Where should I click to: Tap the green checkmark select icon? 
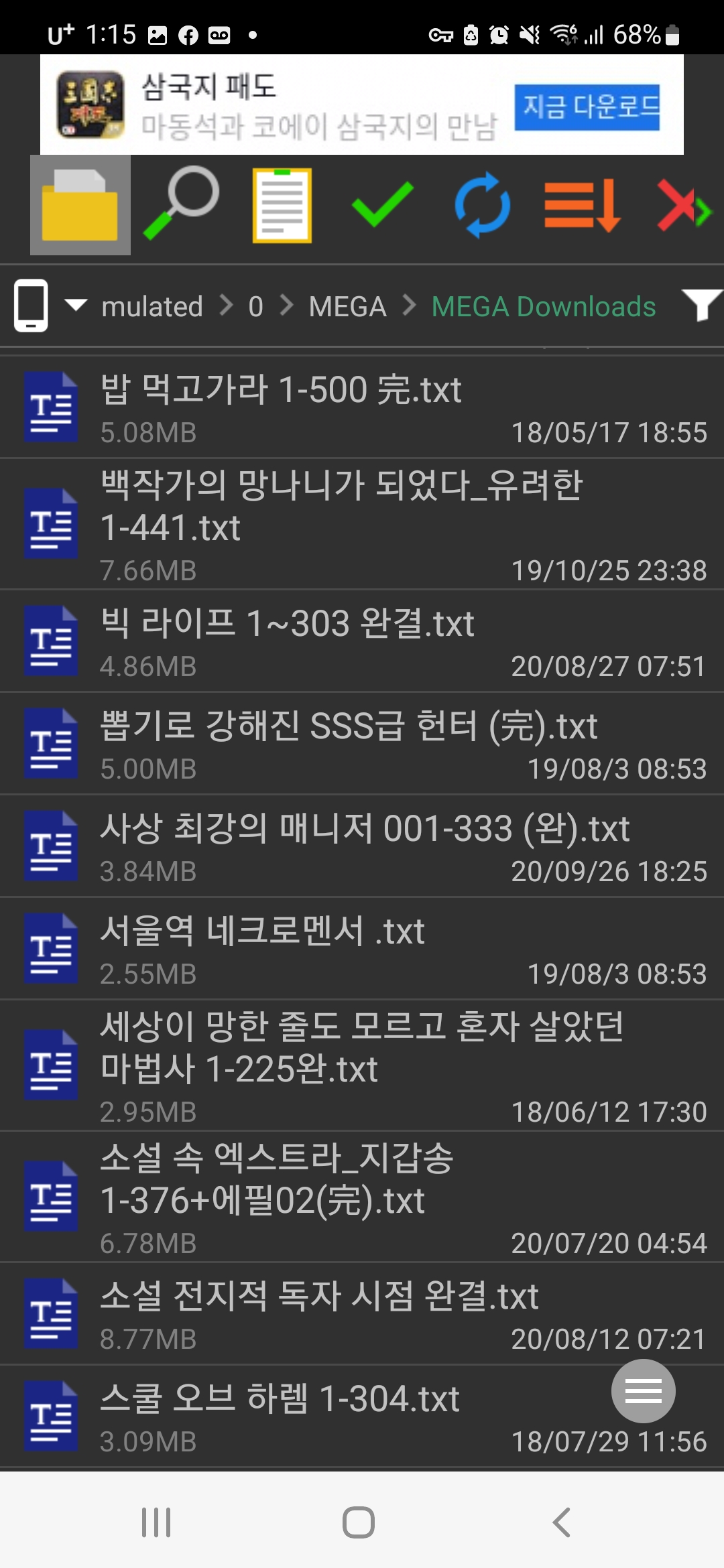[382, 204]
